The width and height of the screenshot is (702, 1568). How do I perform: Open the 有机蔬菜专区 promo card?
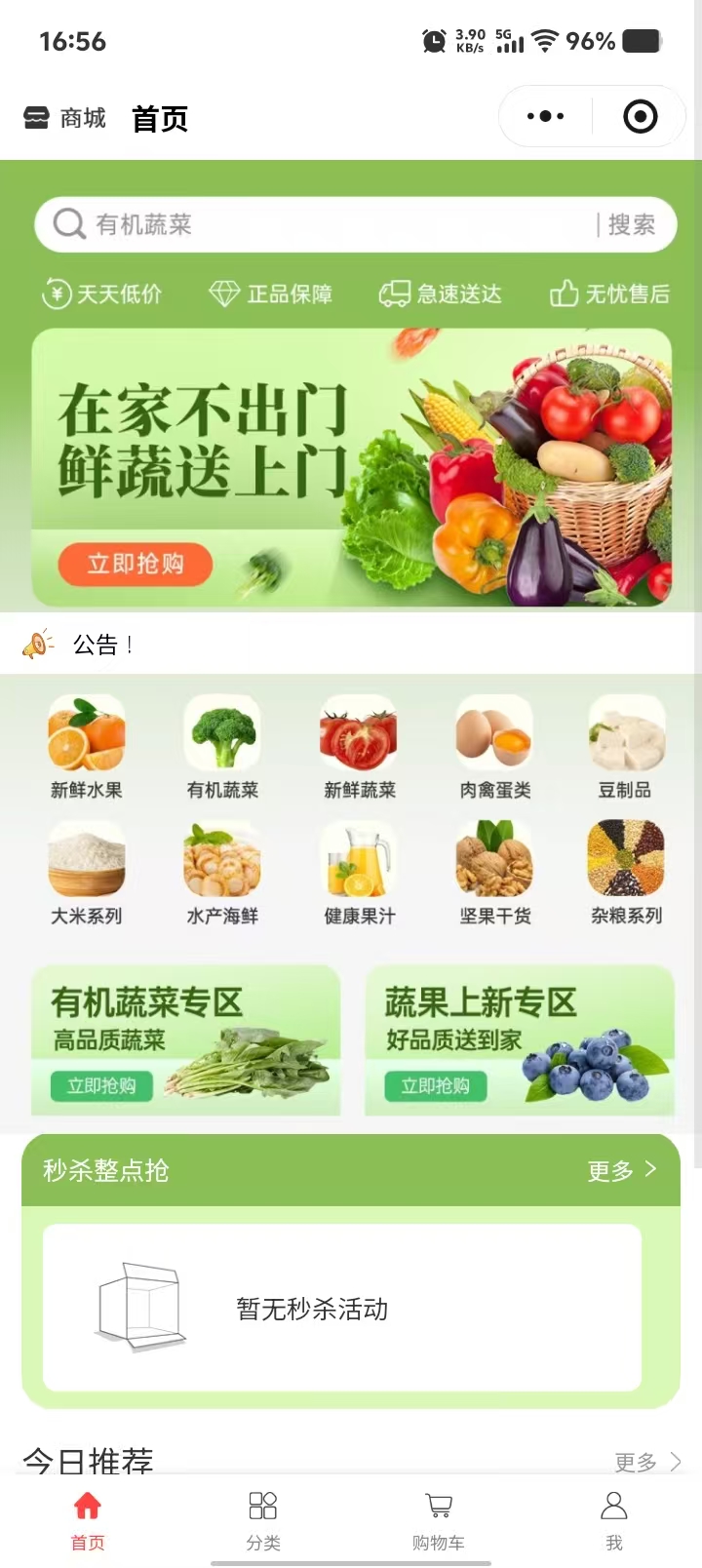click(186, 1039)
